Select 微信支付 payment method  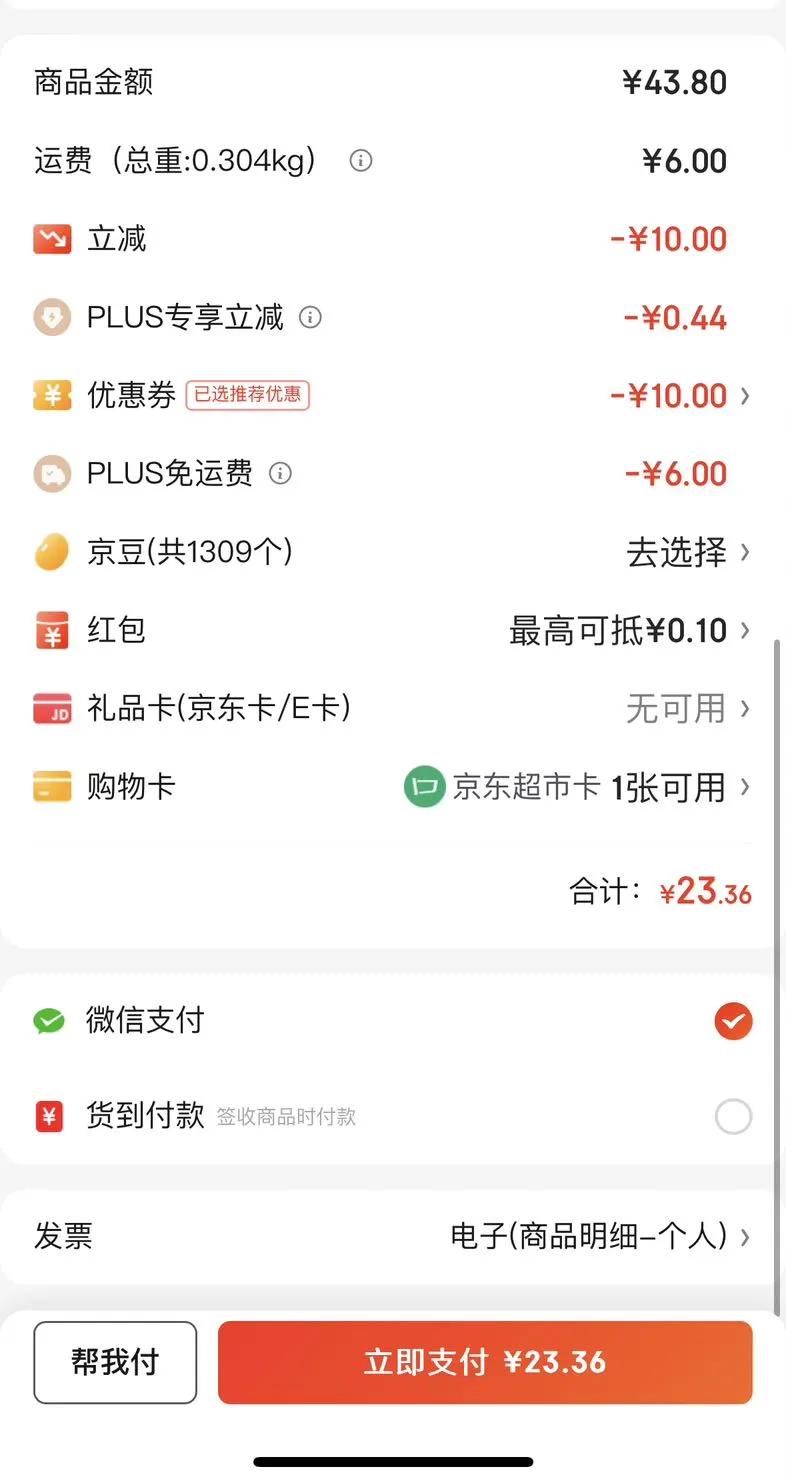tap(733, 1021)
